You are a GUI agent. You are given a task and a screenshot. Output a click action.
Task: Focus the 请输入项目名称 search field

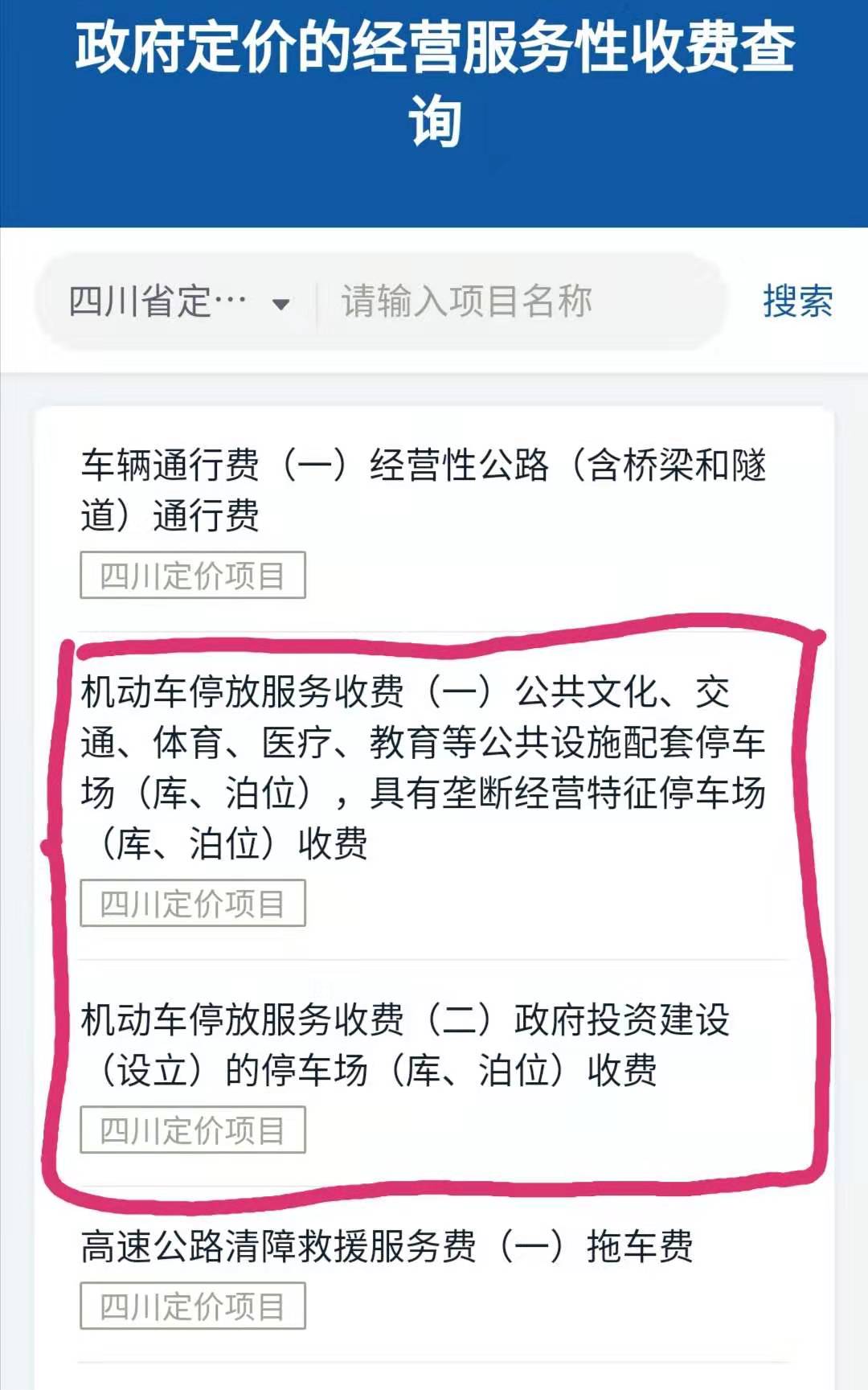pyautogui.click(x=514, y=302)
